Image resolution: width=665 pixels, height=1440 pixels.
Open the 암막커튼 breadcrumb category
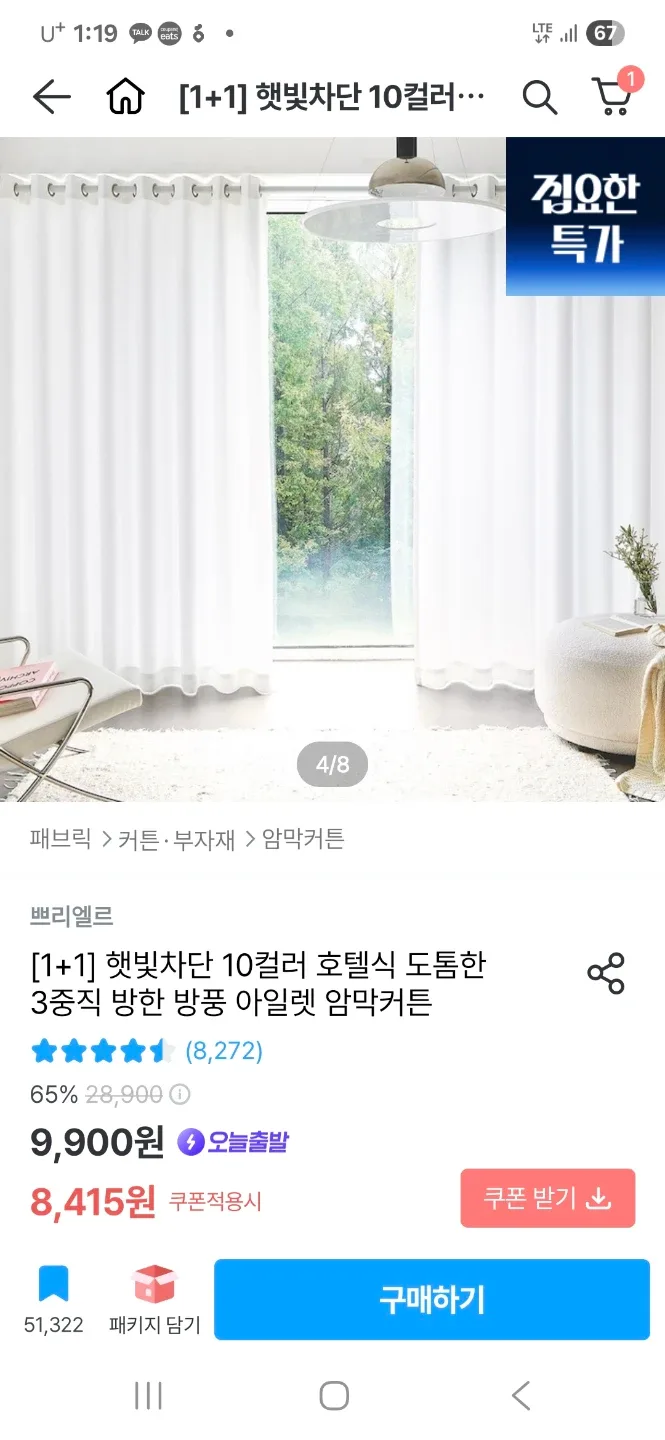(303, 839)
